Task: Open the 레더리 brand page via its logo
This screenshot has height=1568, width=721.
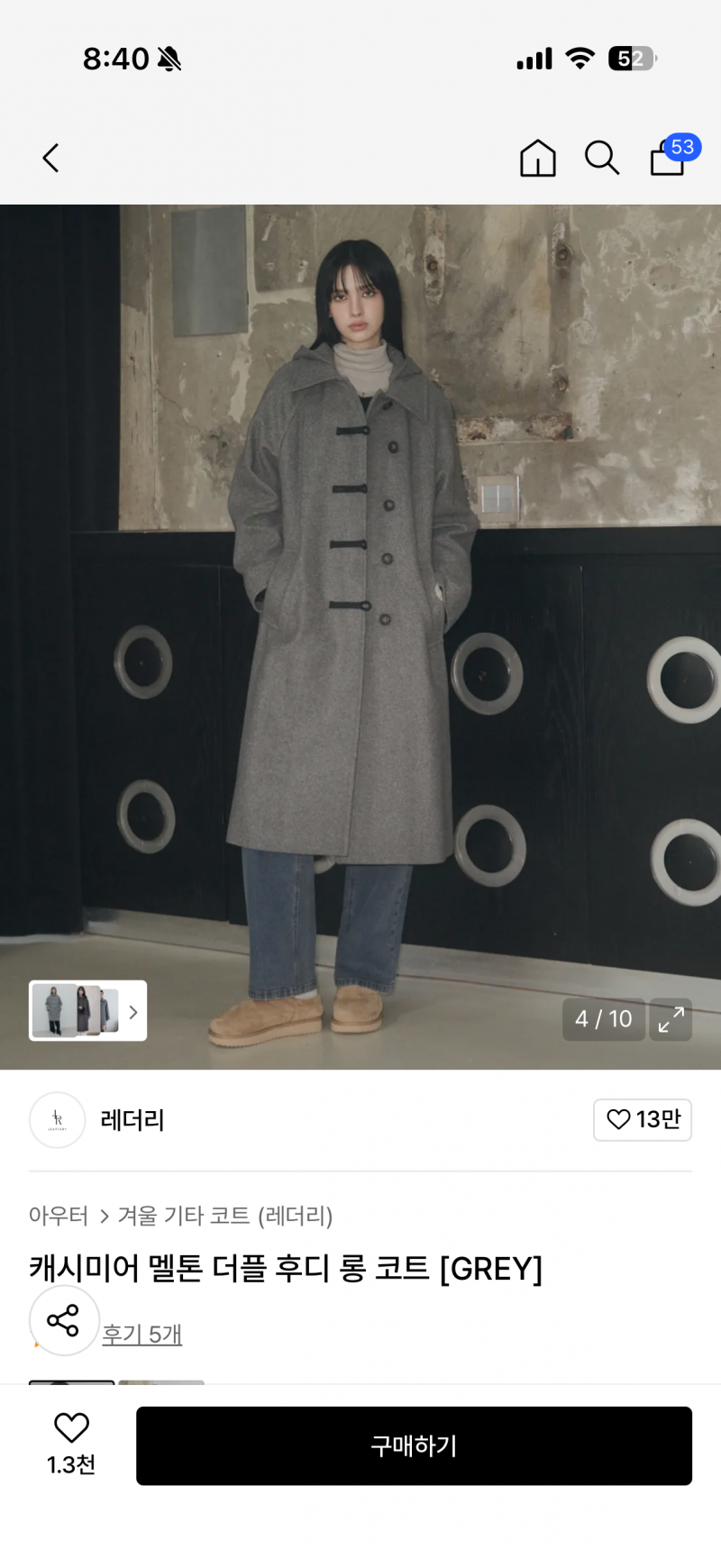Action: pos(57,1120)
